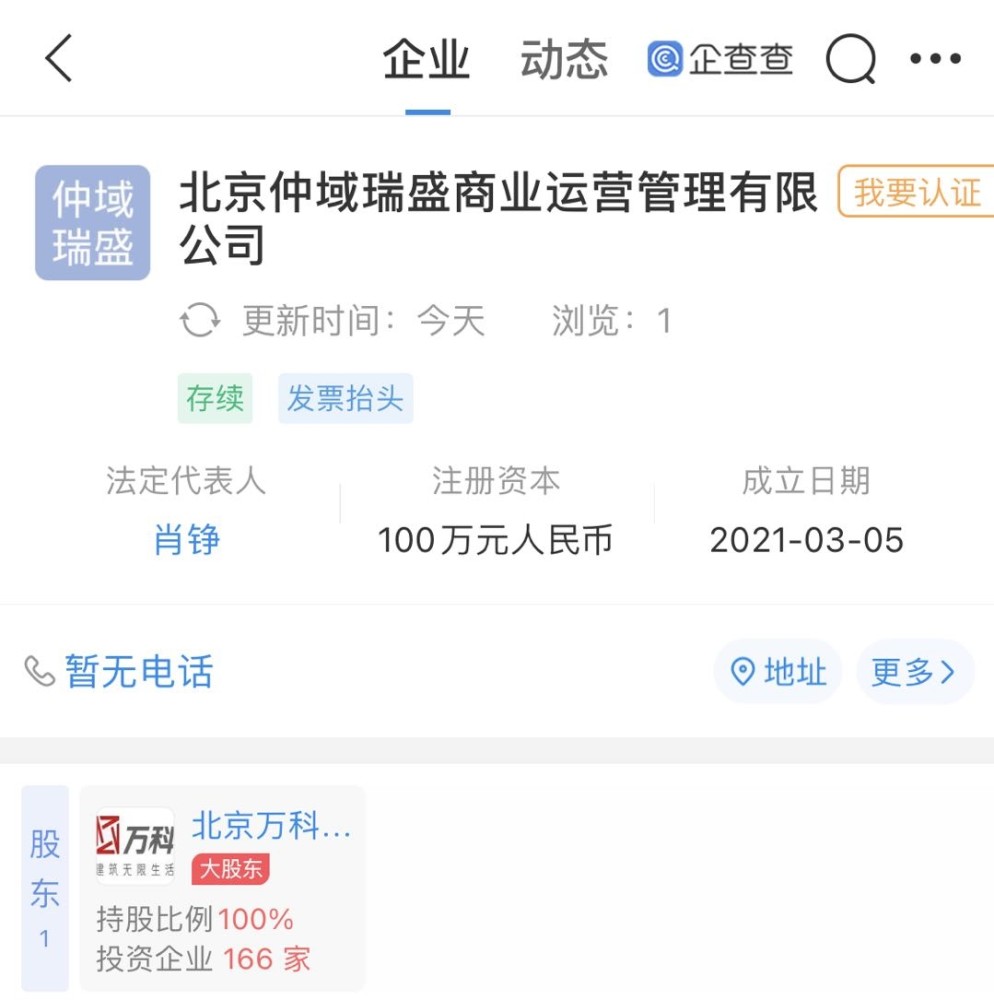Image resolution: width=994 pixels, height=1000 pixels.
Task: Select the 企业 tab
Action: point(427,60)
